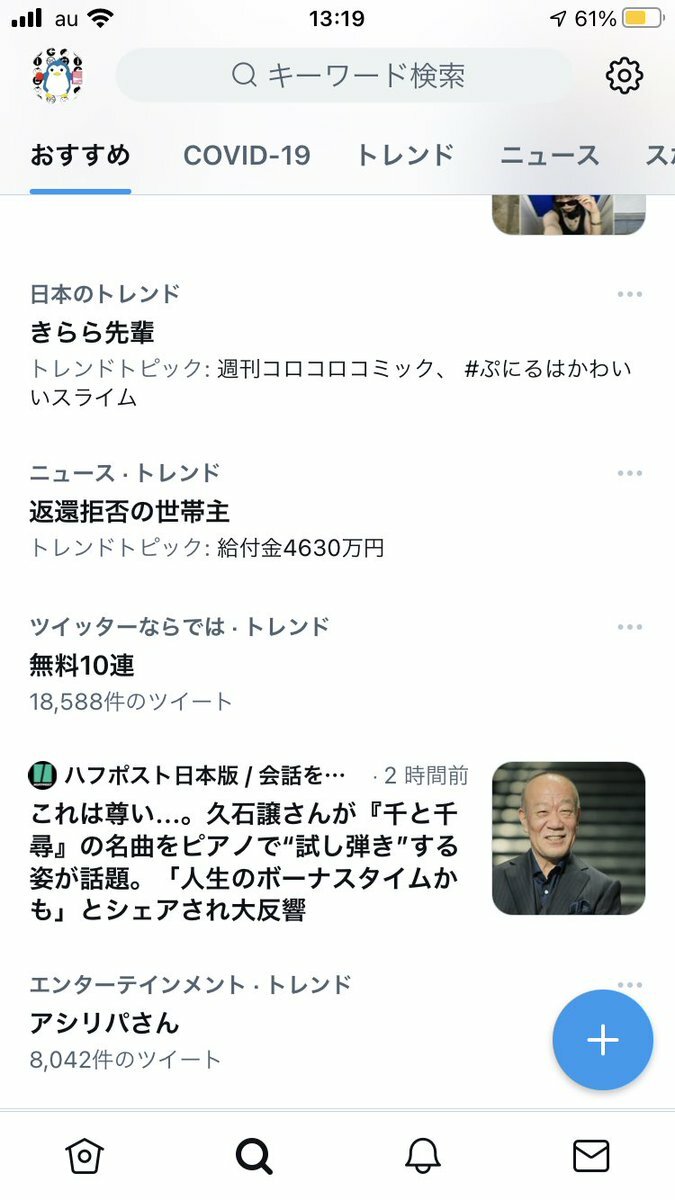Select the おすすめ tab

(x=80, y=155)
